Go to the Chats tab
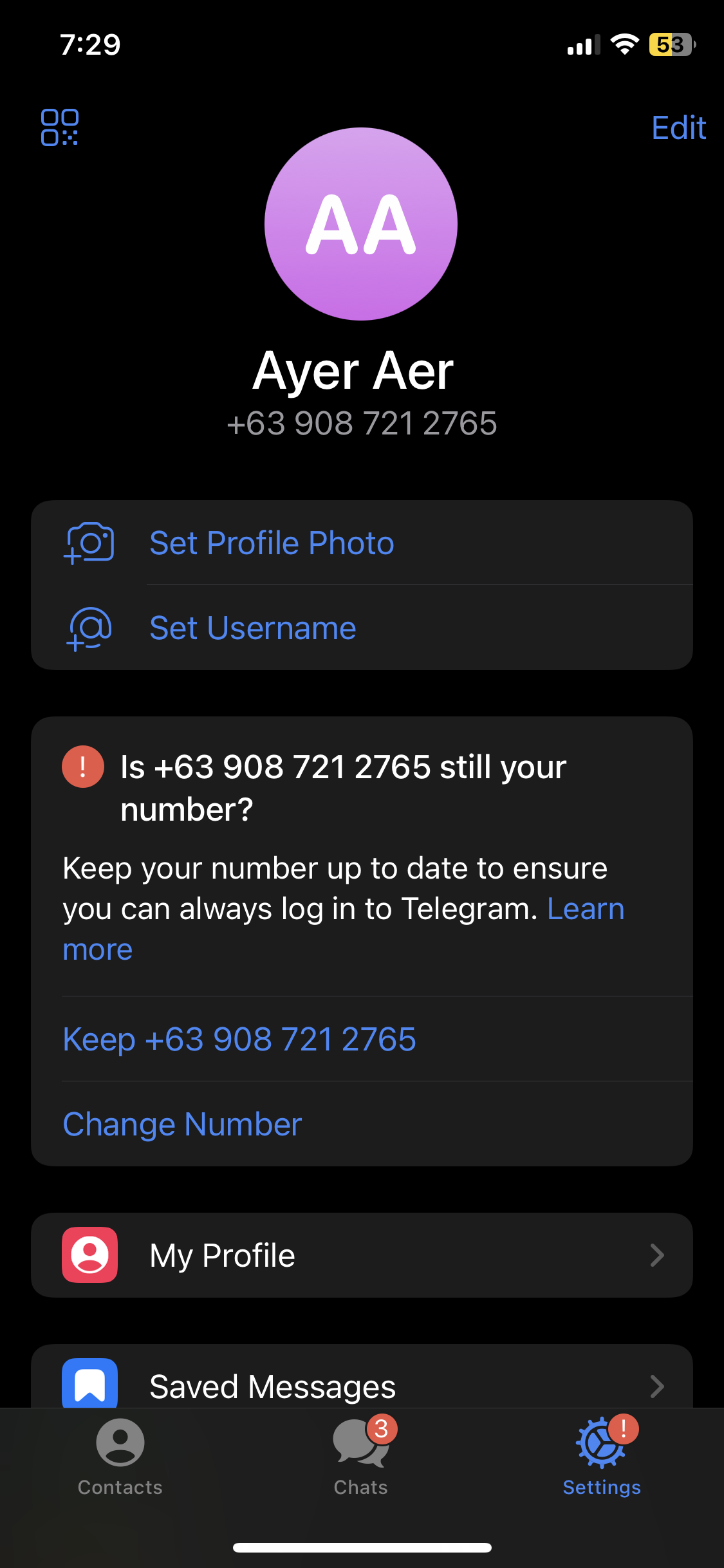Viewport: 724px width, 1568px height. click(361, 1457)
